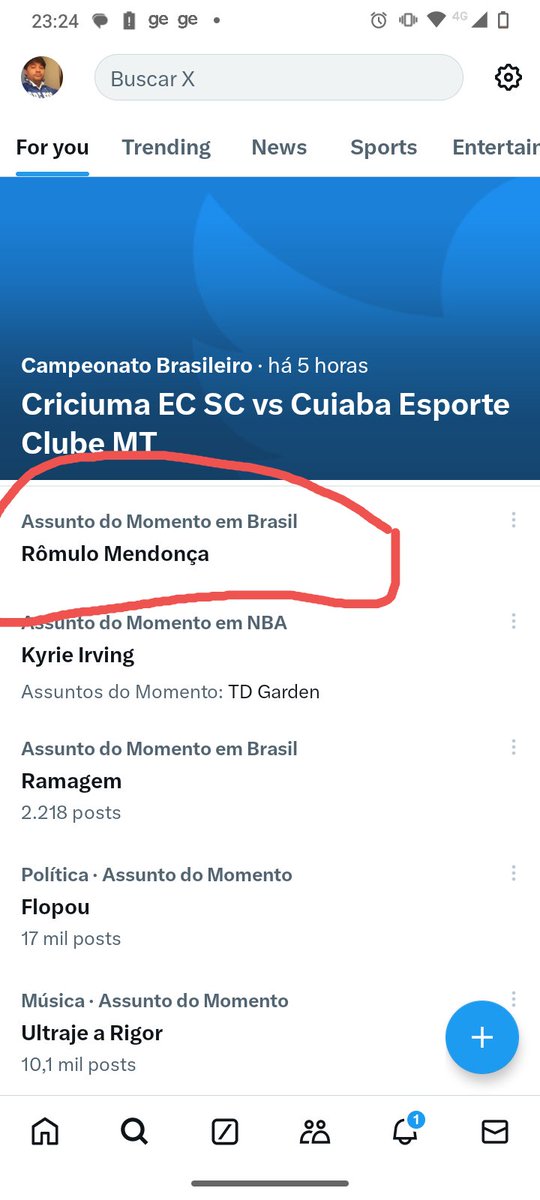Open the options menu for Ramagem
This screenshot has height=1200, width=540.
513,747
